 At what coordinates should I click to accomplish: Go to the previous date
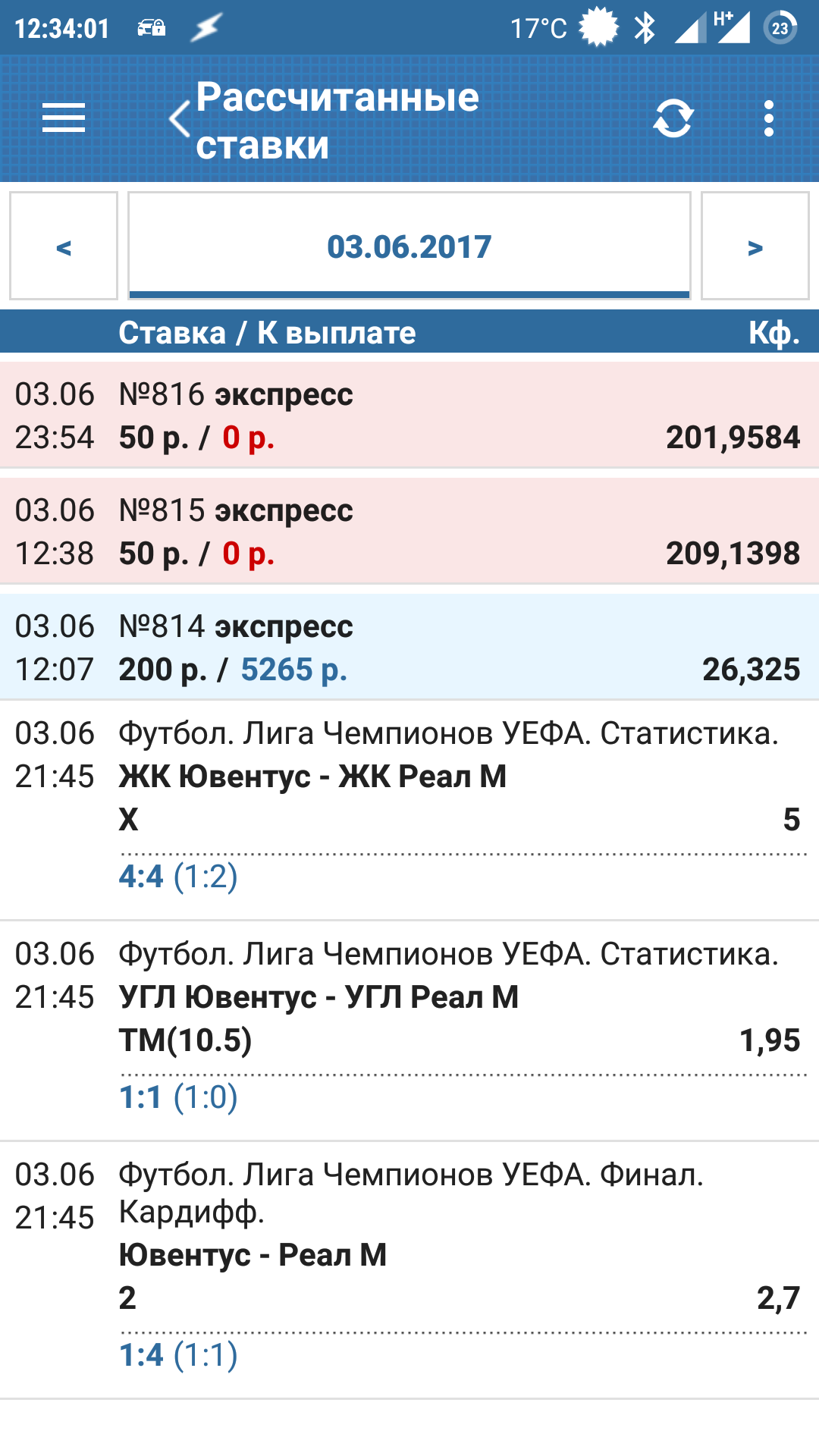[x=64, y=246]
